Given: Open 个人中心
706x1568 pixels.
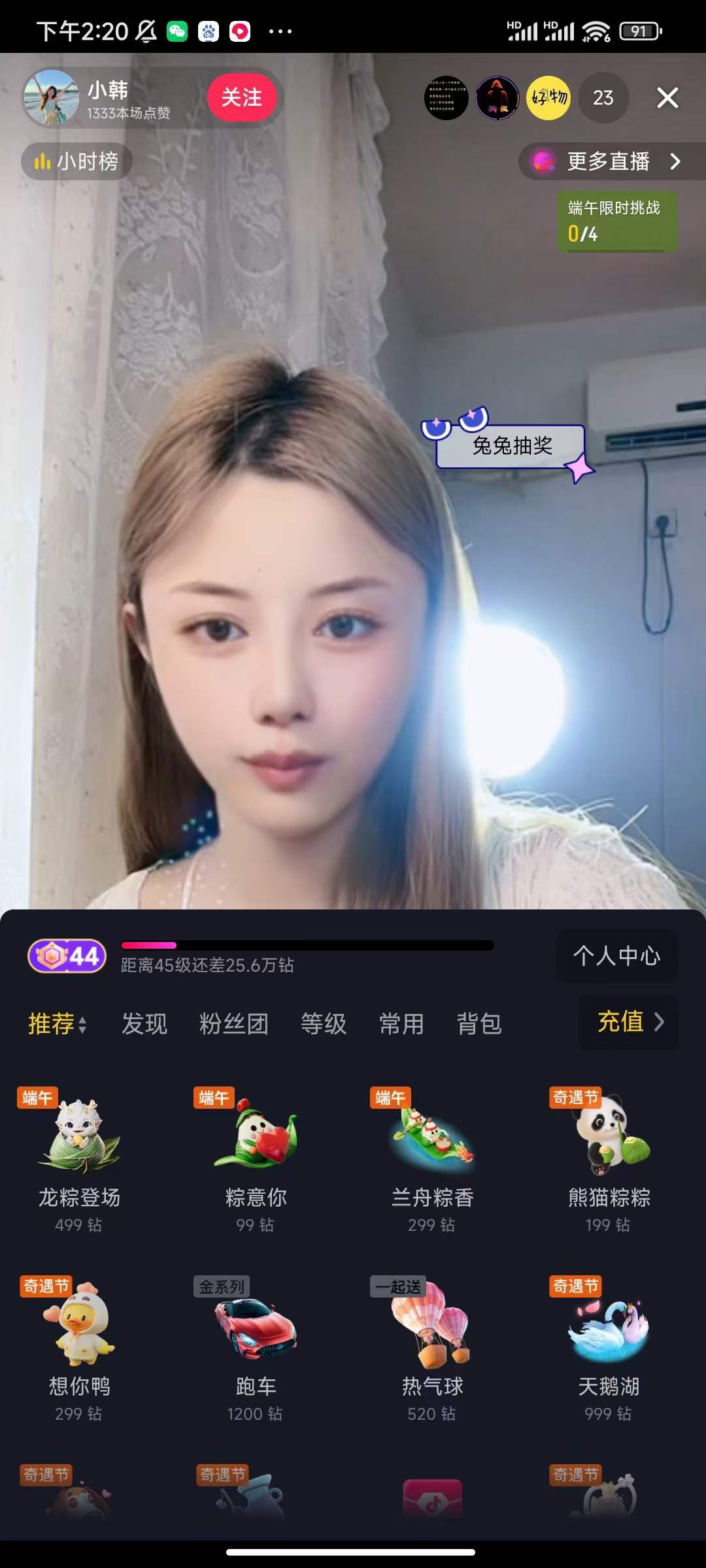Looking at the screenshot, I should (616, 956).
